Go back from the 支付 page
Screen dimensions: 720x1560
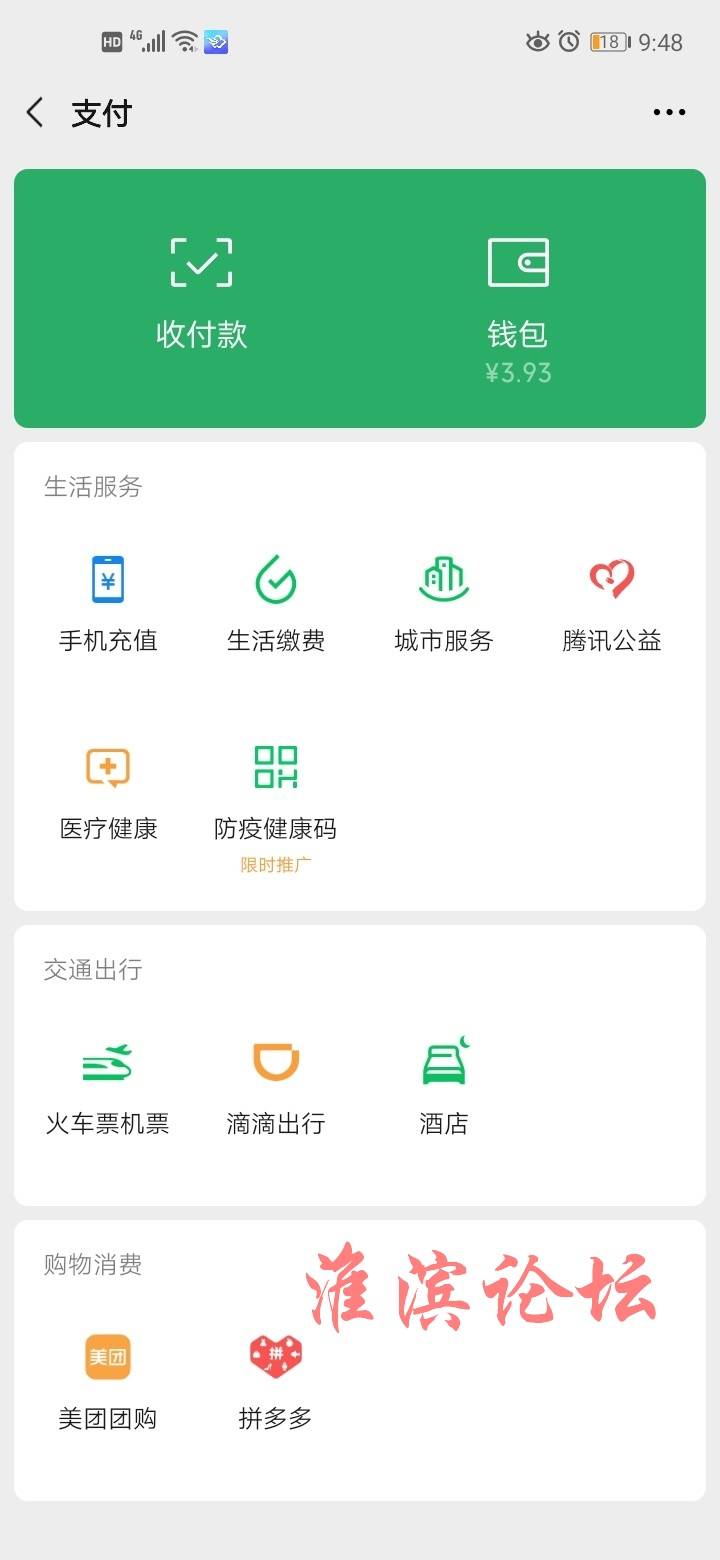(35, 113)
